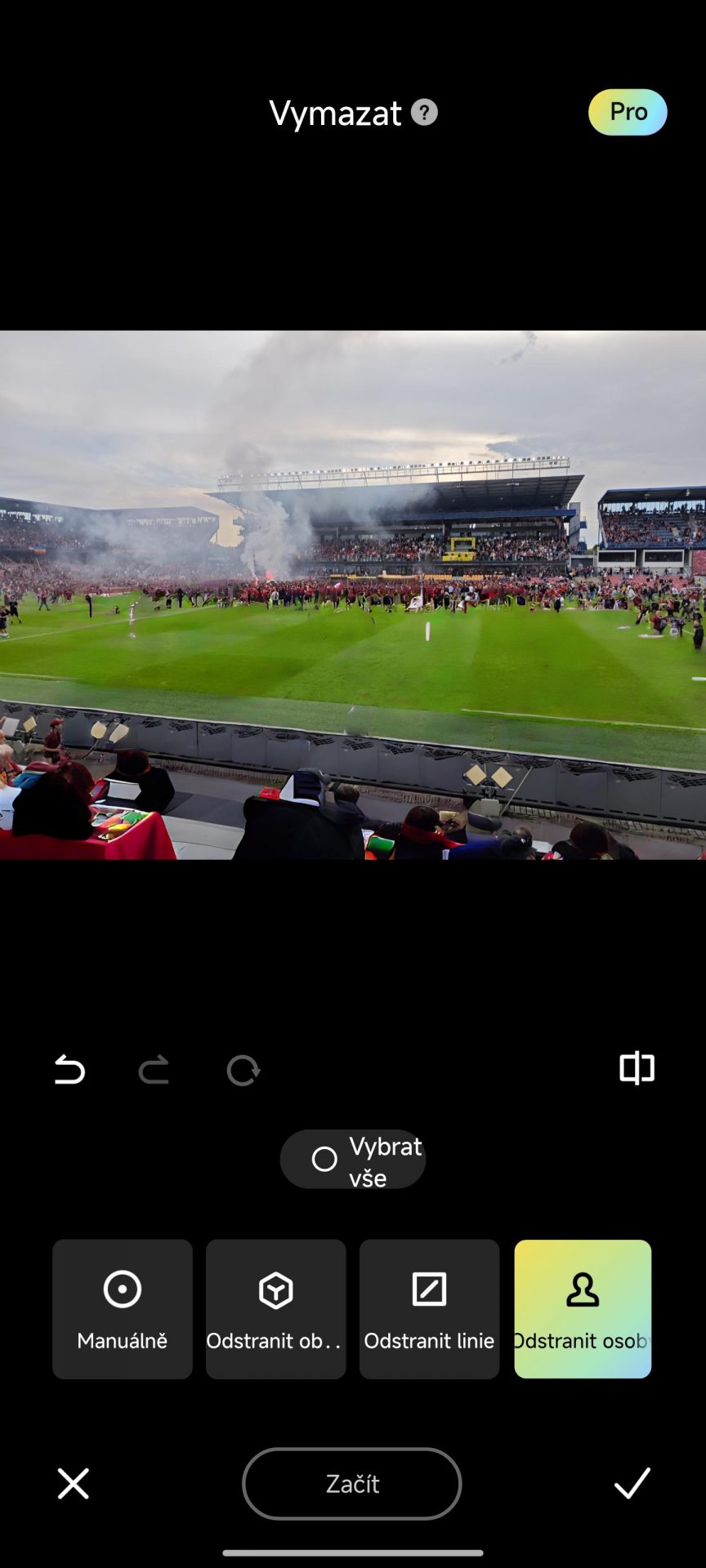Start erasing with the Začít button
Viewport: 706px width, 1568px height.
[352, 1484]
